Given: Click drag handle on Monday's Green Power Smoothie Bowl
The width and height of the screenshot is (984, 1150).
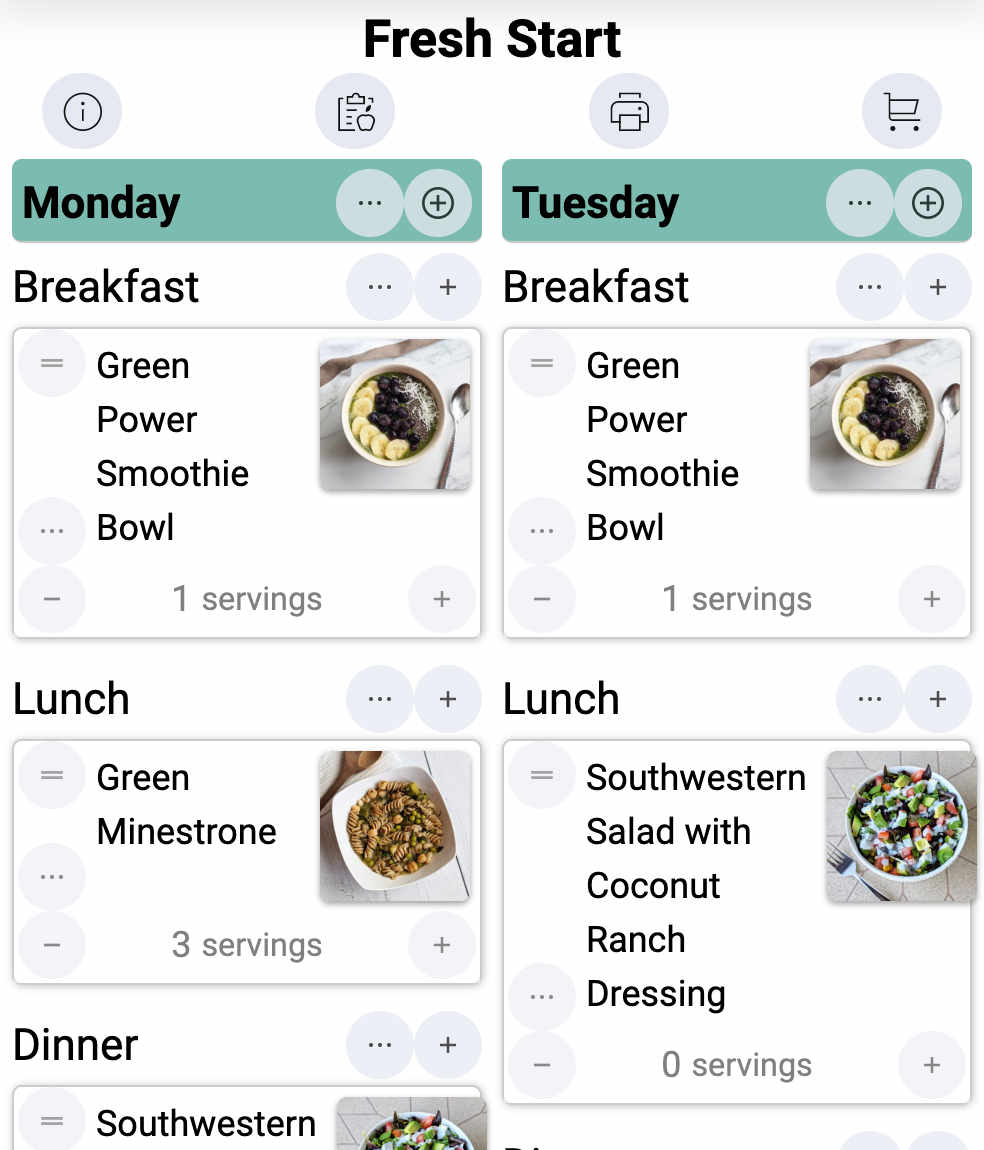Looking at the screenshot, I should [x=51, y=363].
